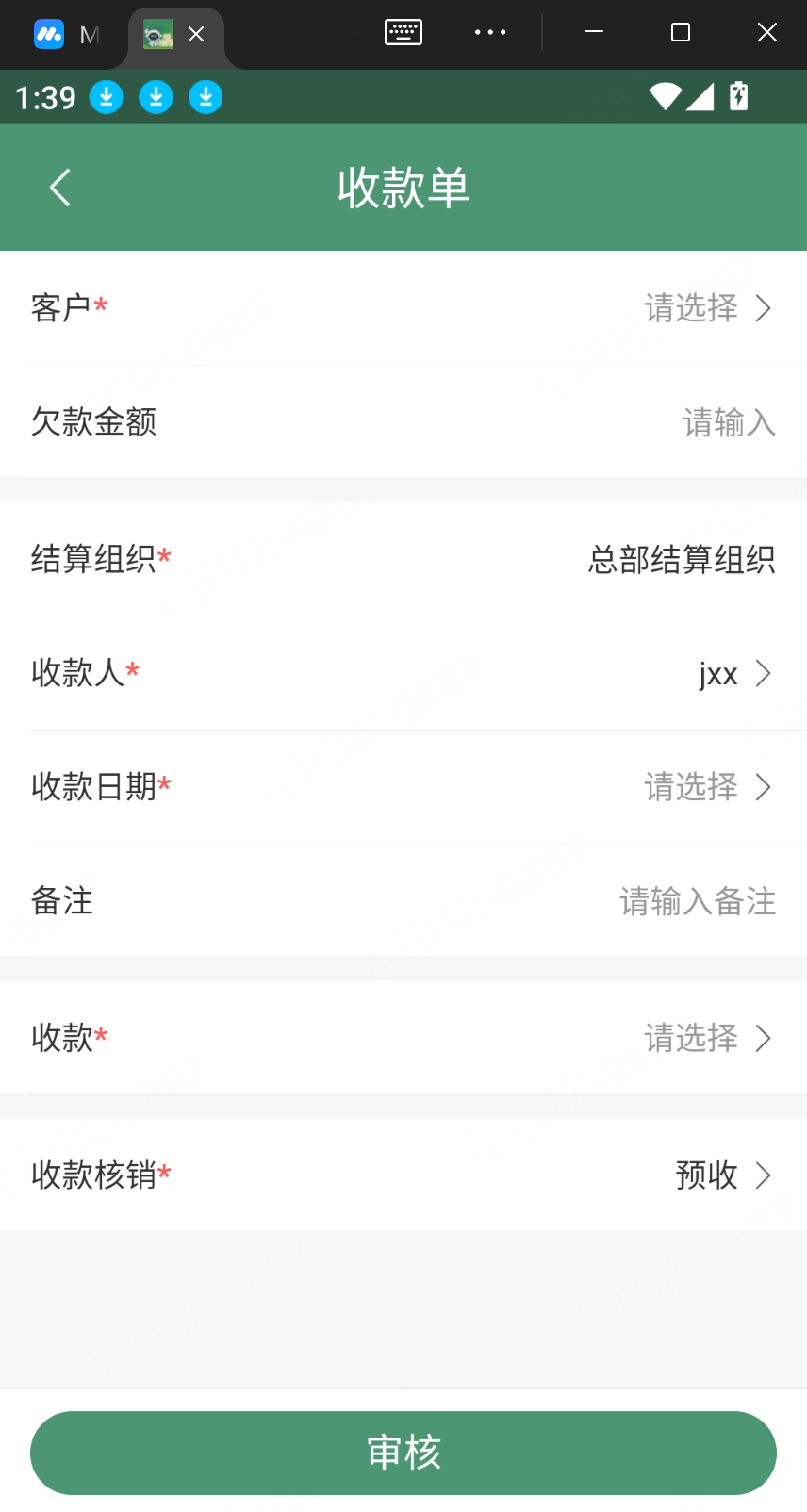Focus the 备注 remark field
Image resolution: width=807 pixels, height=1512 pixels.
(697, 901)
